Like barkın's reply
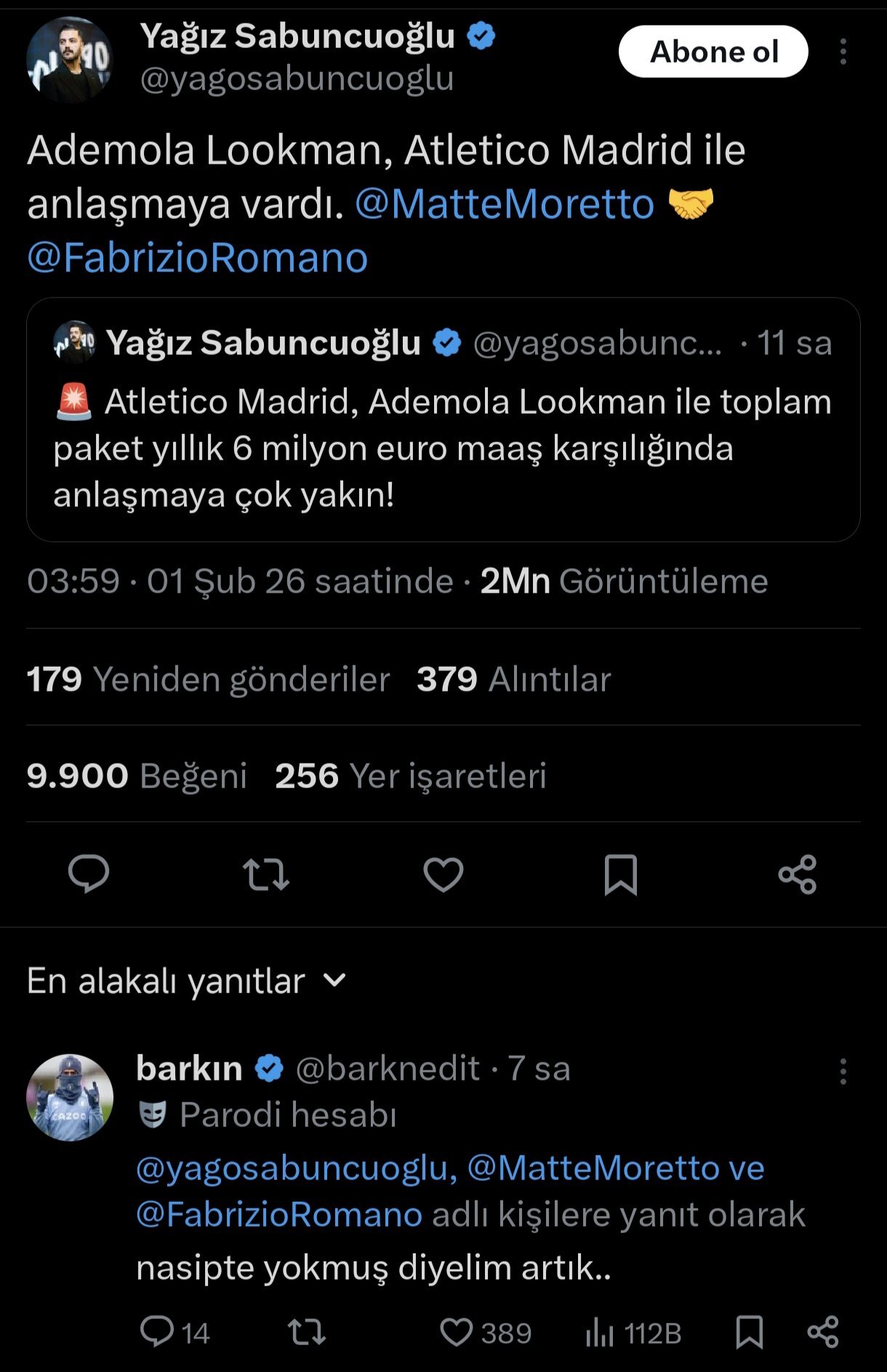 (x=457, y=1333)
